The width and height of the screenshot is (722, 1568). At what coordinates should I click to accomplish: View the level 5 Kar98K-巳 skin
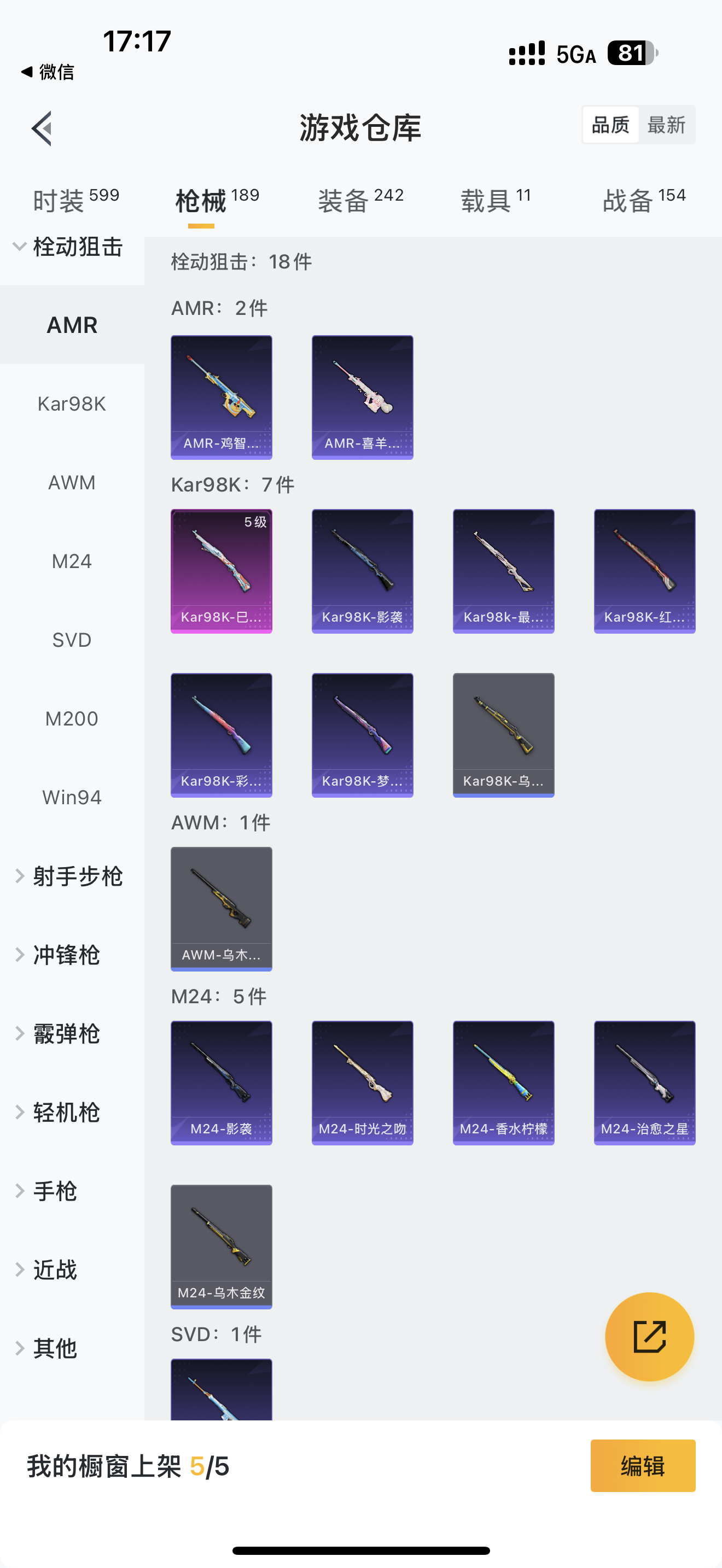click(x=221, y=571)
